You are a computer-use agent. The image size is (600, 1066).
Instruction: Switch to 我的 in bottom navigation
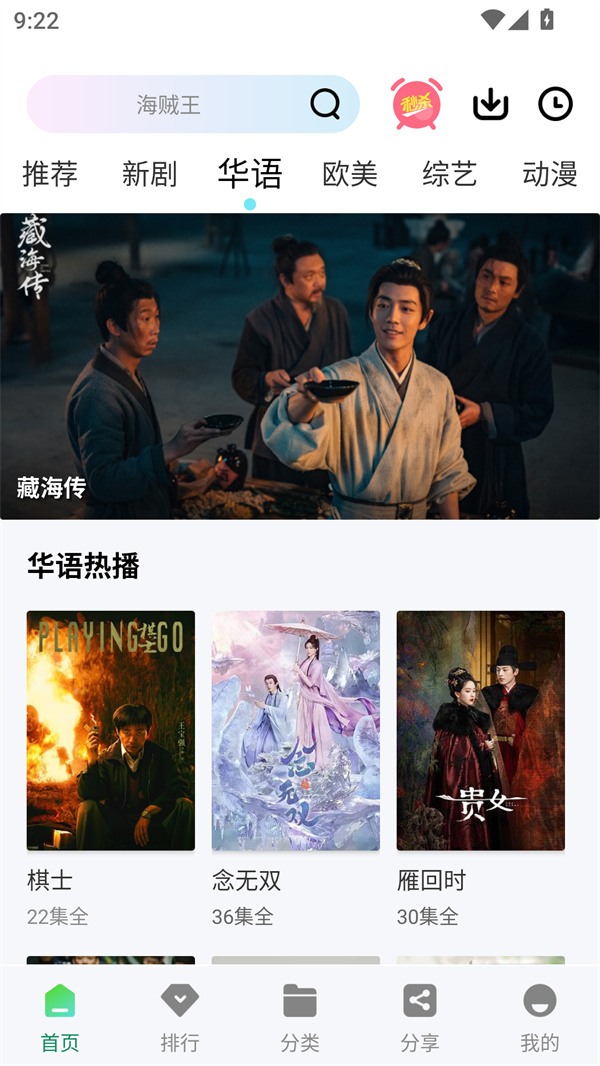click(540, 1016)
